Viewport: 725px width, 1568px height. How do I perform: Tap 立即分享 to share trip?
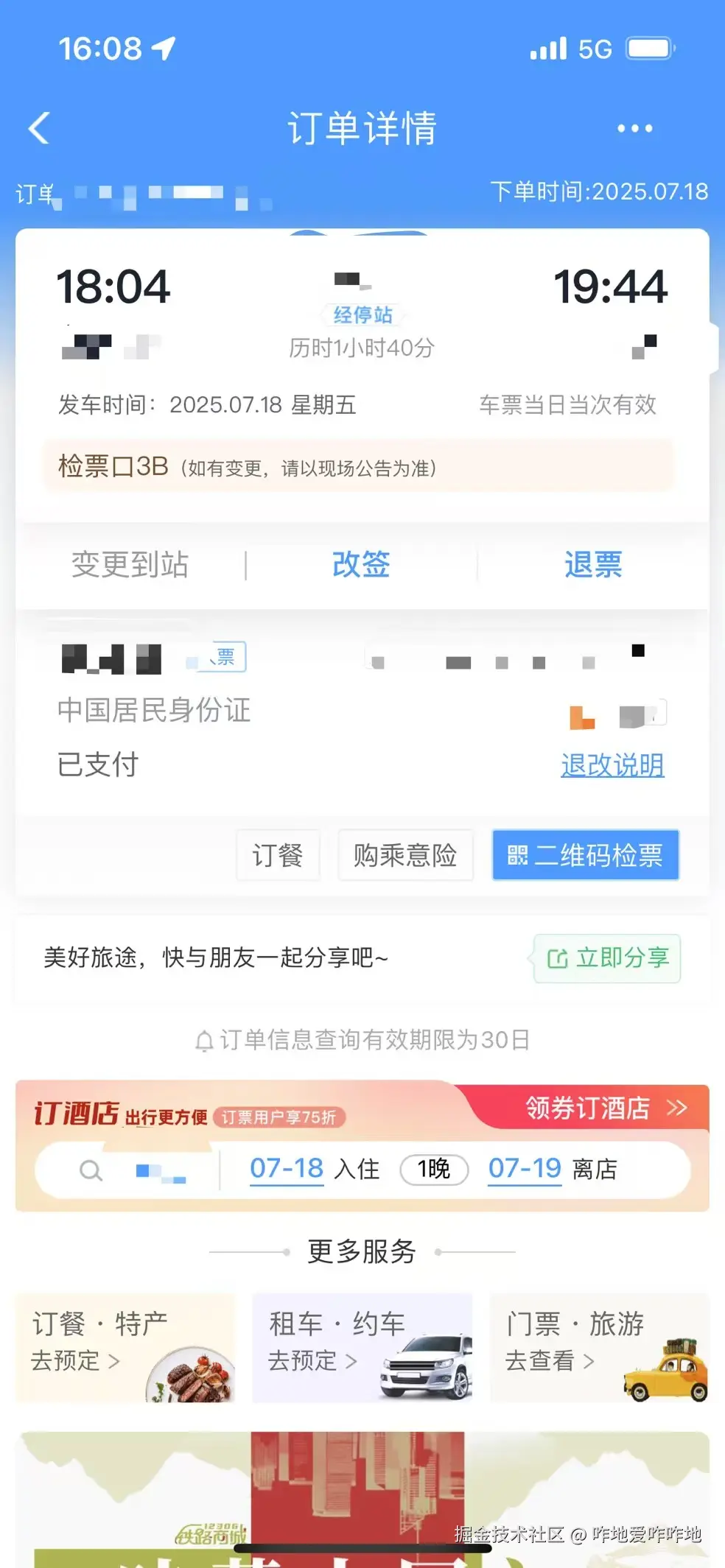(x=607, y=958)
